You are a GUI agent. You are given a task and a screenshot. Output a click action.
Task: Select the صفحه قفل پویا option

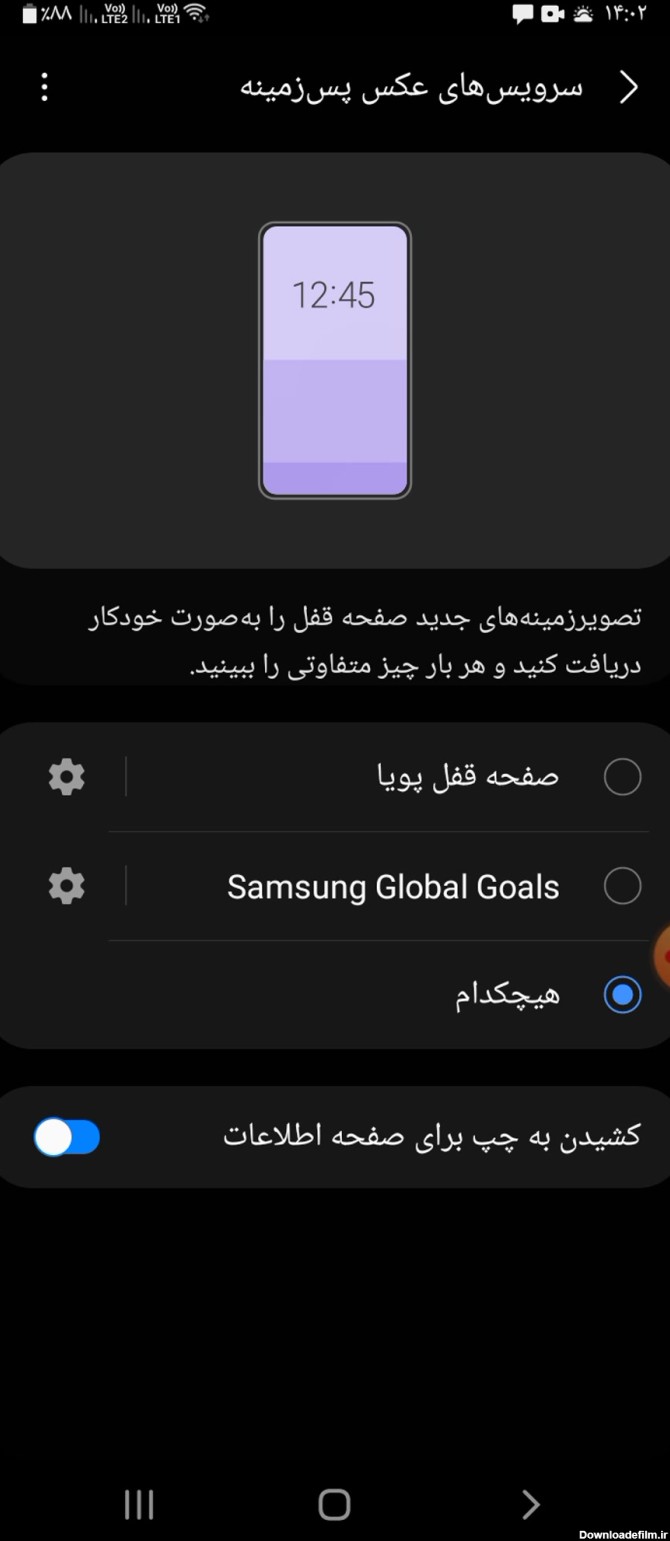coord(622,777)
